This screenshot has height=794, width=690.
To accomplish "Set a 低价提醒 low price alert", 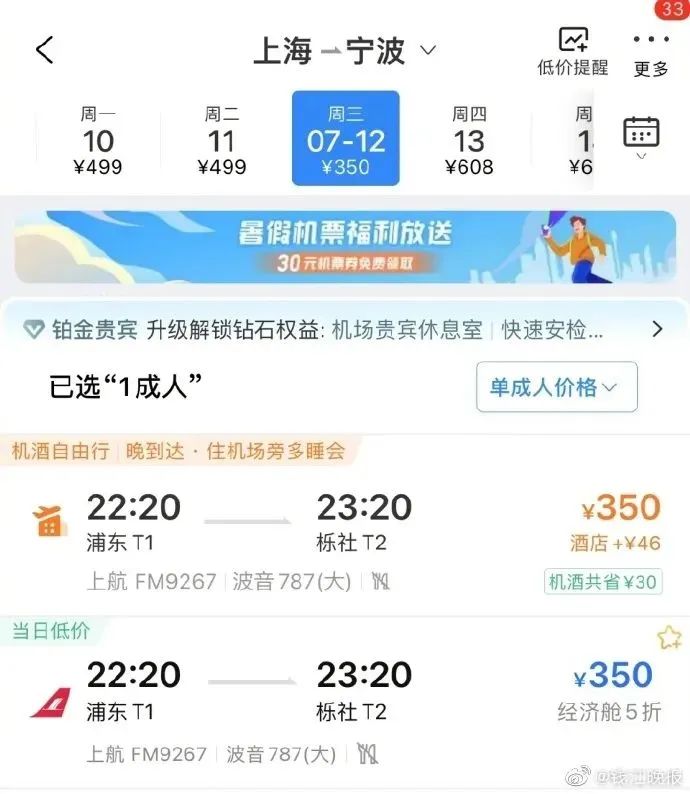I will (572, 52).
